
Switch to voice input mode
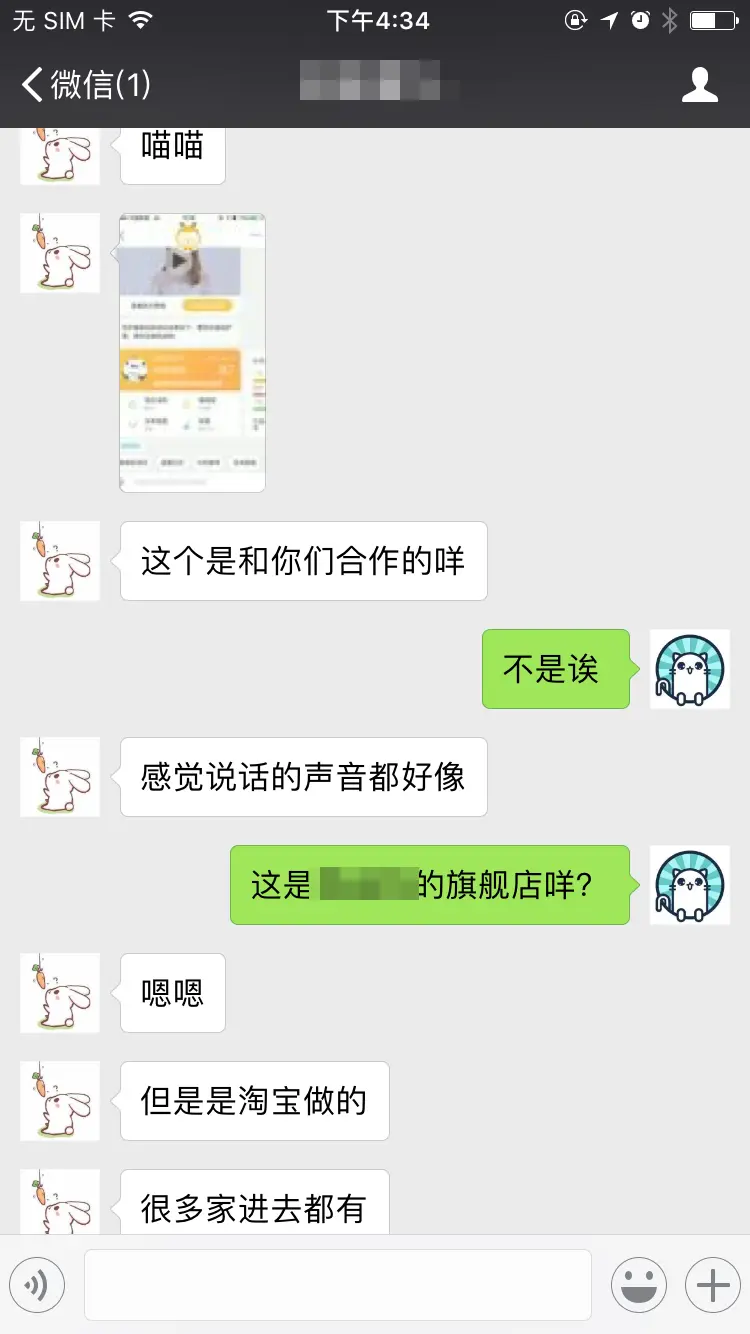[x=37, y=1285]
